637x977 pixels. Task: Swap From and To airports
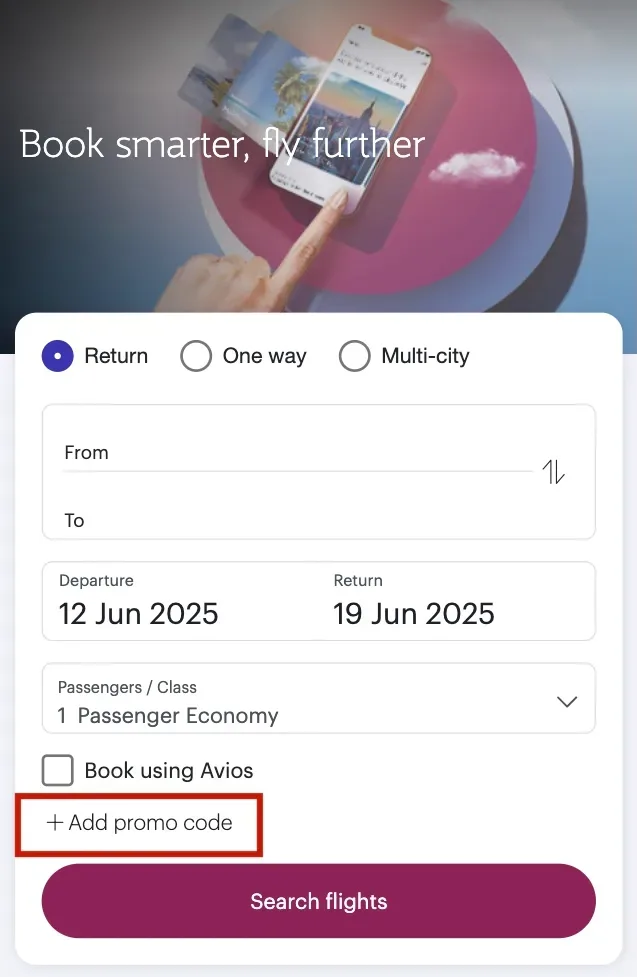point(554,472)
